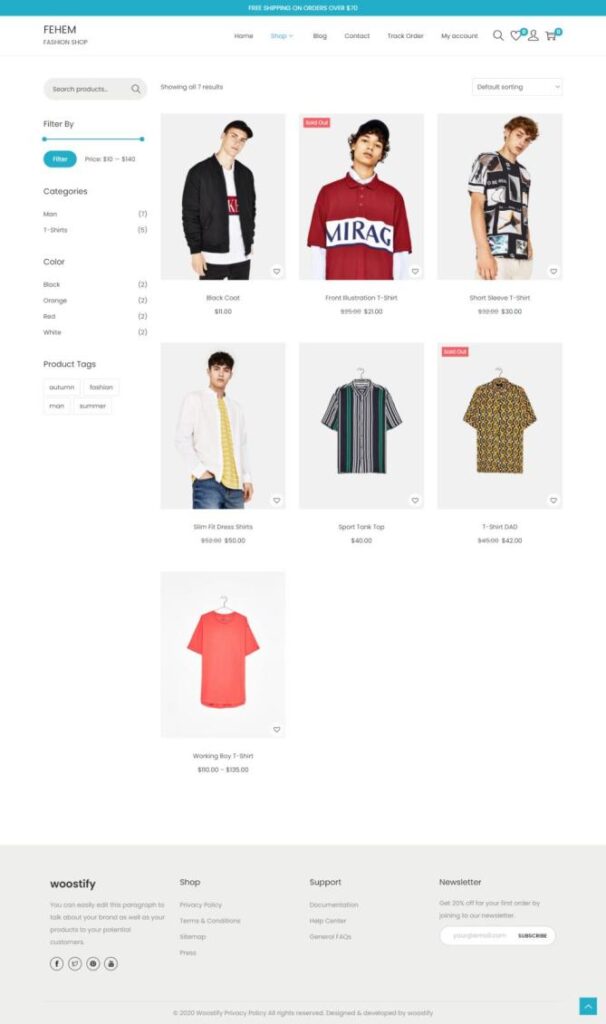Image resolution: width=606 pixels, height=1024 pixels.
Task: Jump back to top of page
Action: click(x=587, y=1005)
